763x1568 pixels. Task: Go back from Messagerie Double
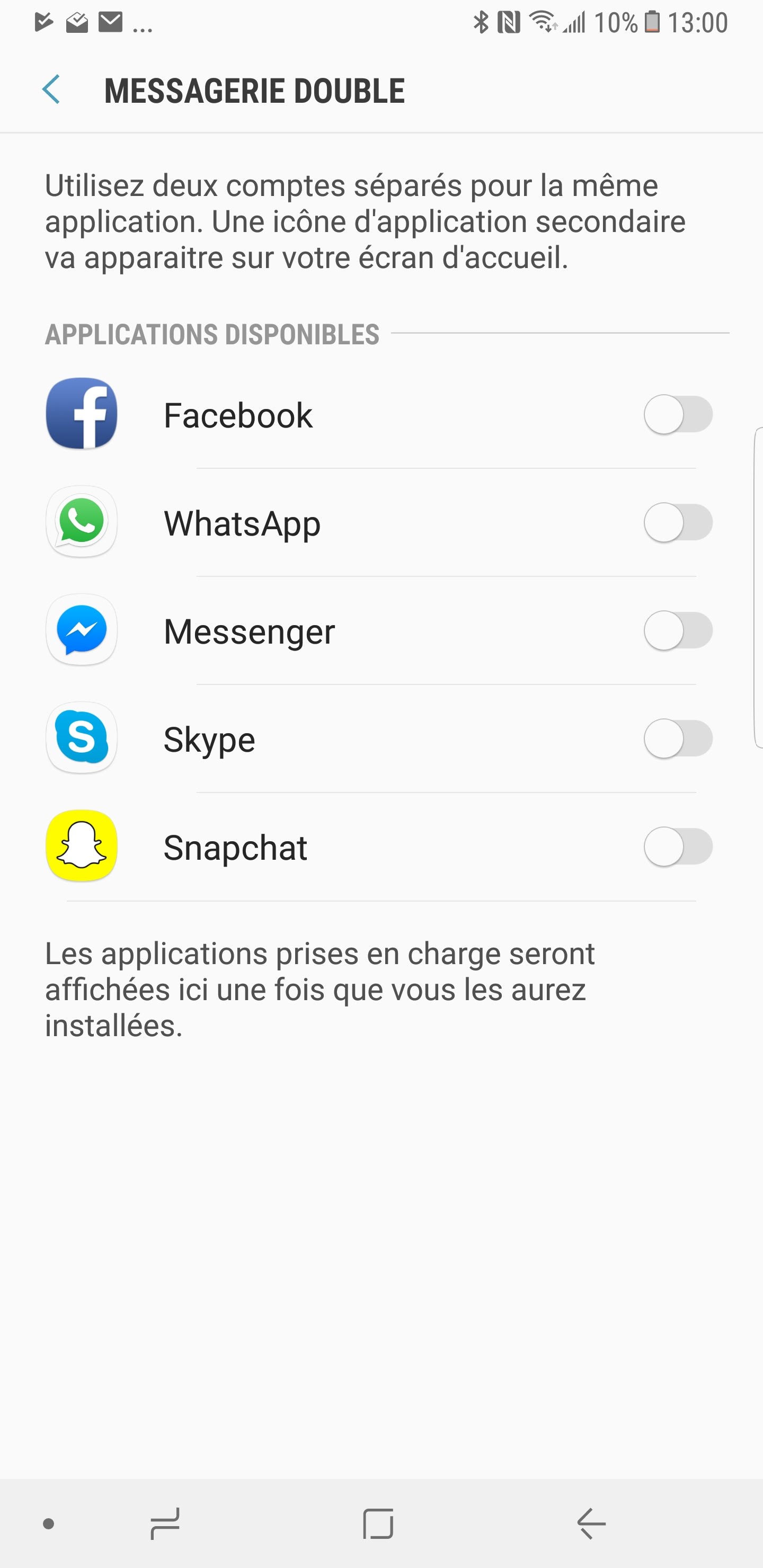(51, 90)
